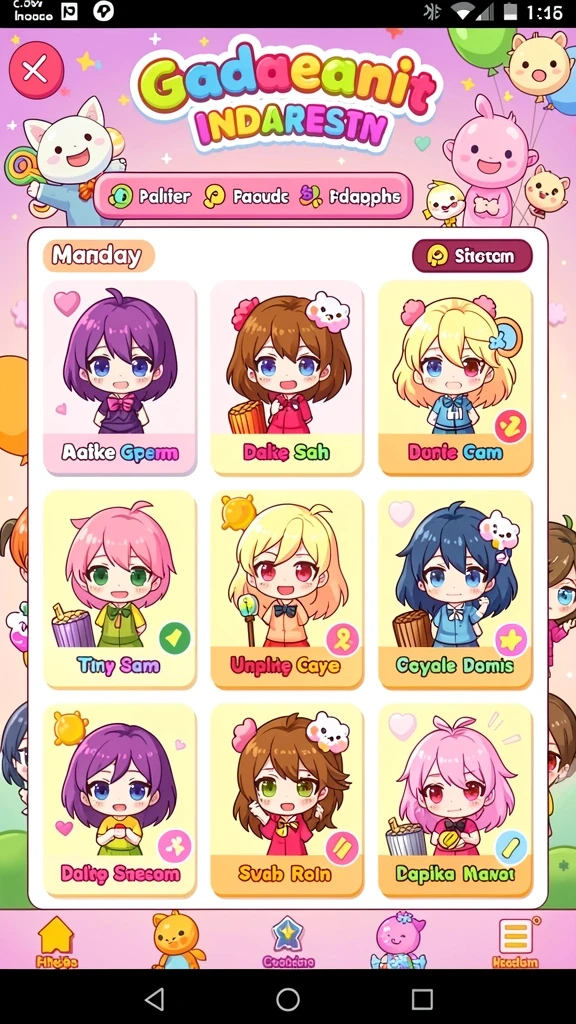
Task: Select the Paoudc option
Action: 246,196
